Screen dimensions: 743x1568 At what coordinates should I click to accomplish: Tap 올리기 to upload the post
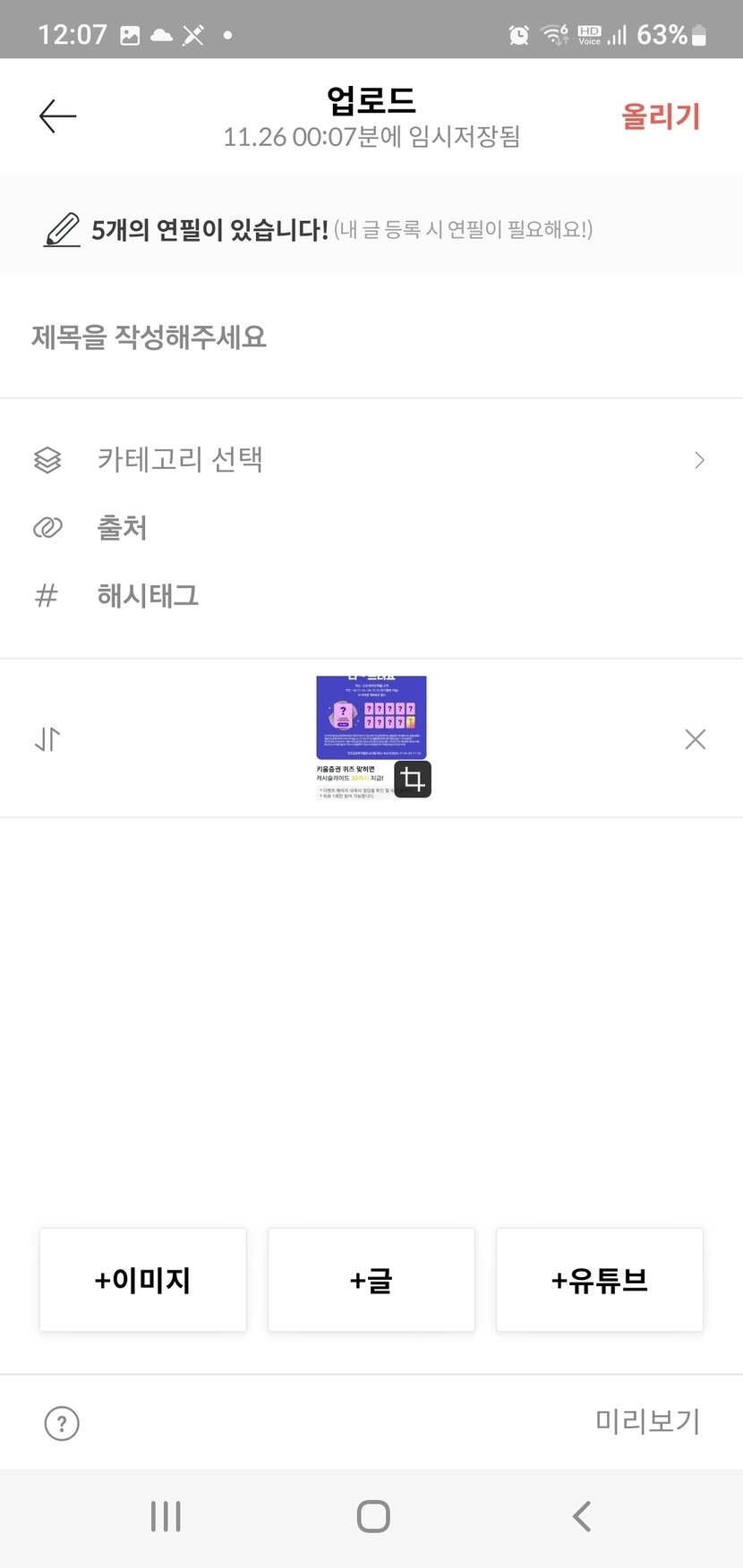[x=661, y=116]
